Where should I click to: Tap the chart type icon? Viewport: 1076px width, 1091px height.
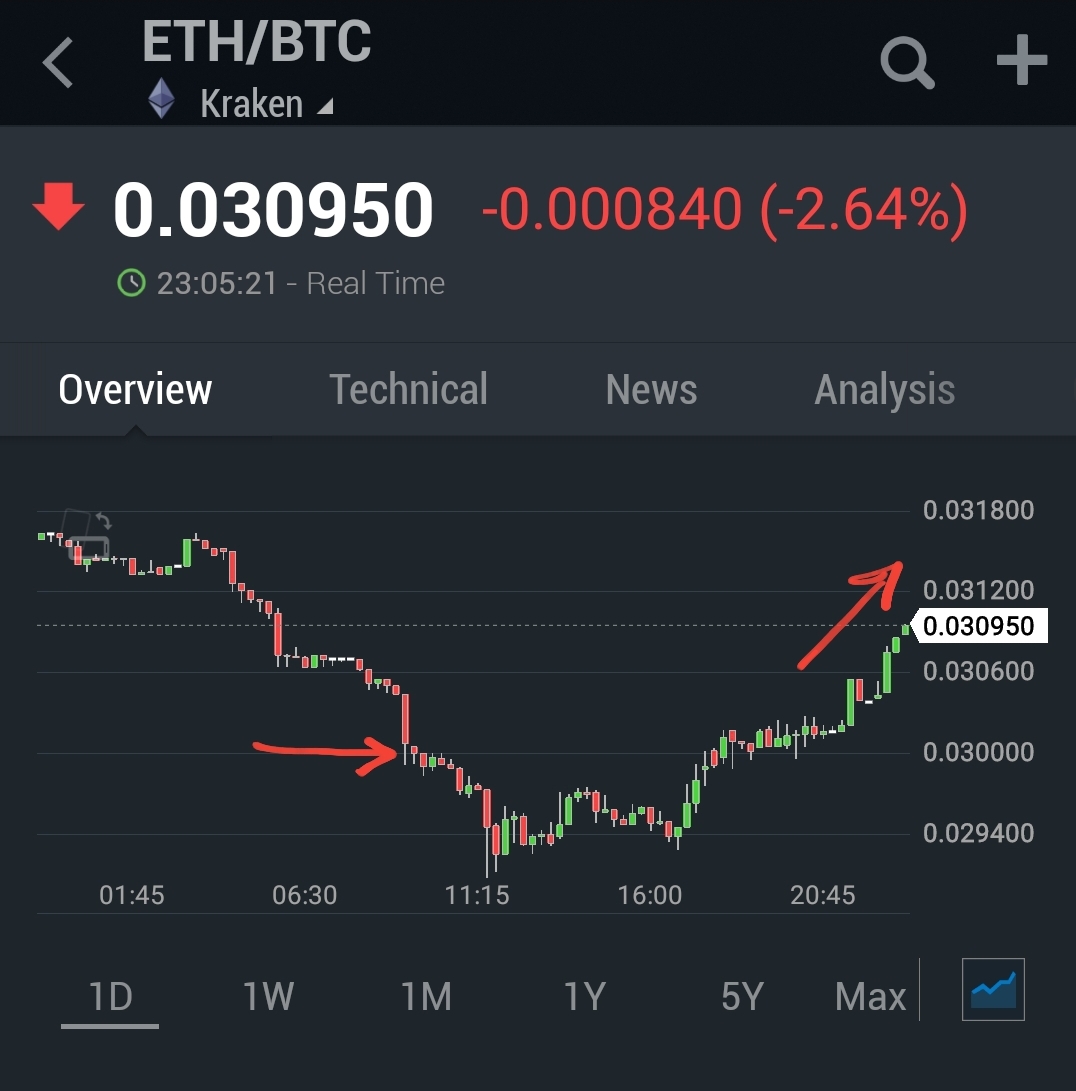click(x=993, y=989)
